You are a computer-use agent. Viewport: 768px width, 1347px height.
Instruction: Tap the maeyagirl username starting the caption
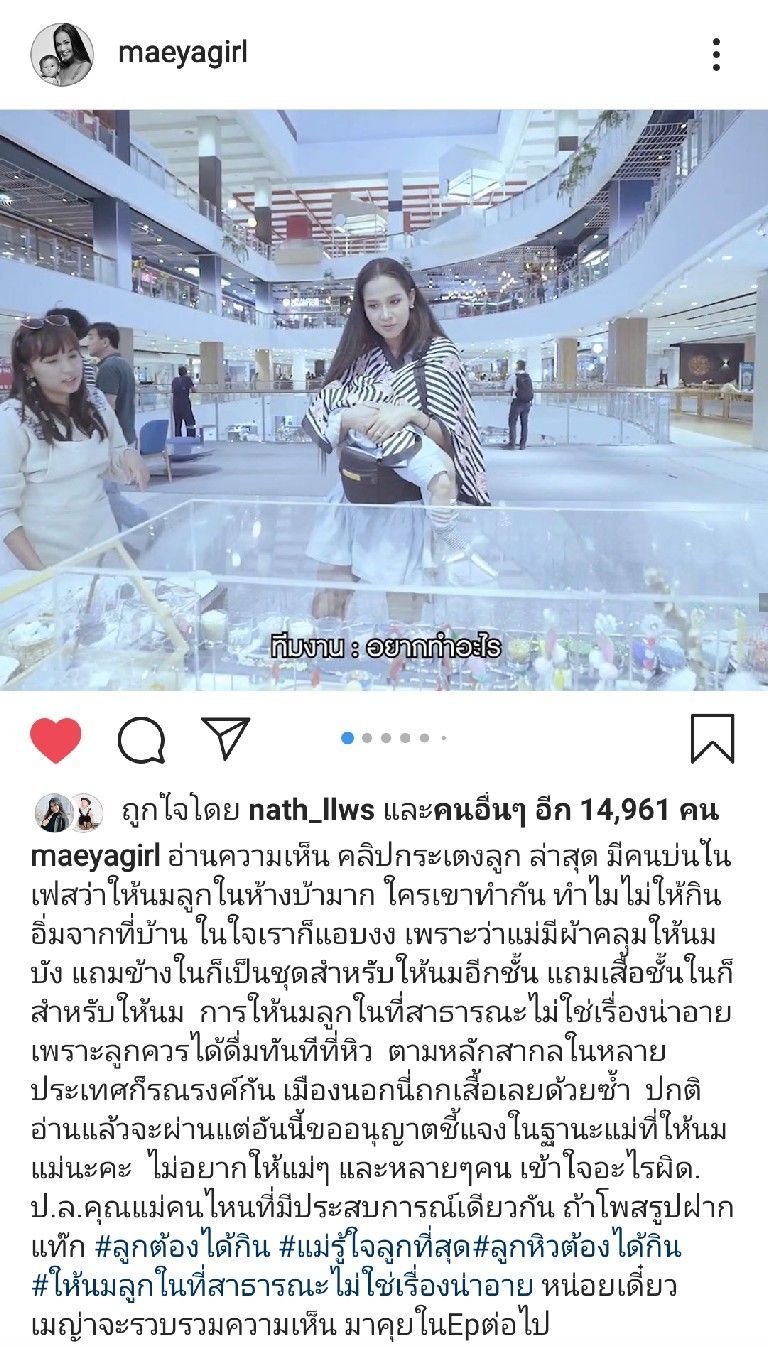point(93,856)
